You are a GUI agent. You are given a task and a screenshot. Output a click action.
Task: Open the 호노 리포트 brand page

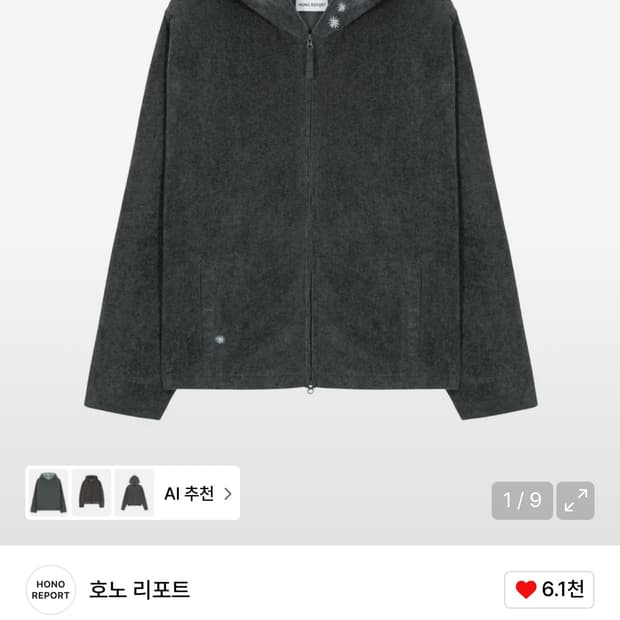[x=139, y=590]
